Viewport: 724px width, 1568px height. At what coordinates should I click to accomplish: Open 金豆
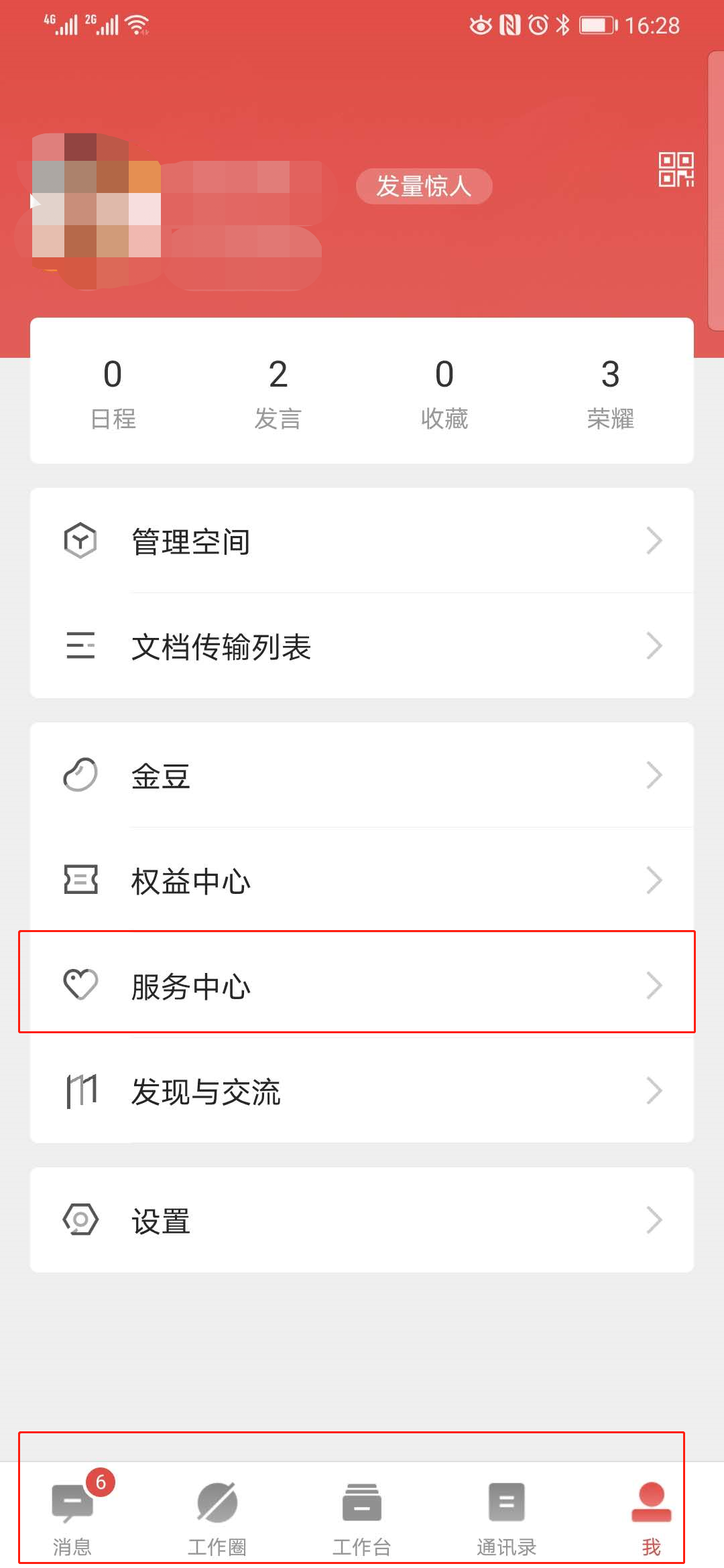(x=362, y=775)
